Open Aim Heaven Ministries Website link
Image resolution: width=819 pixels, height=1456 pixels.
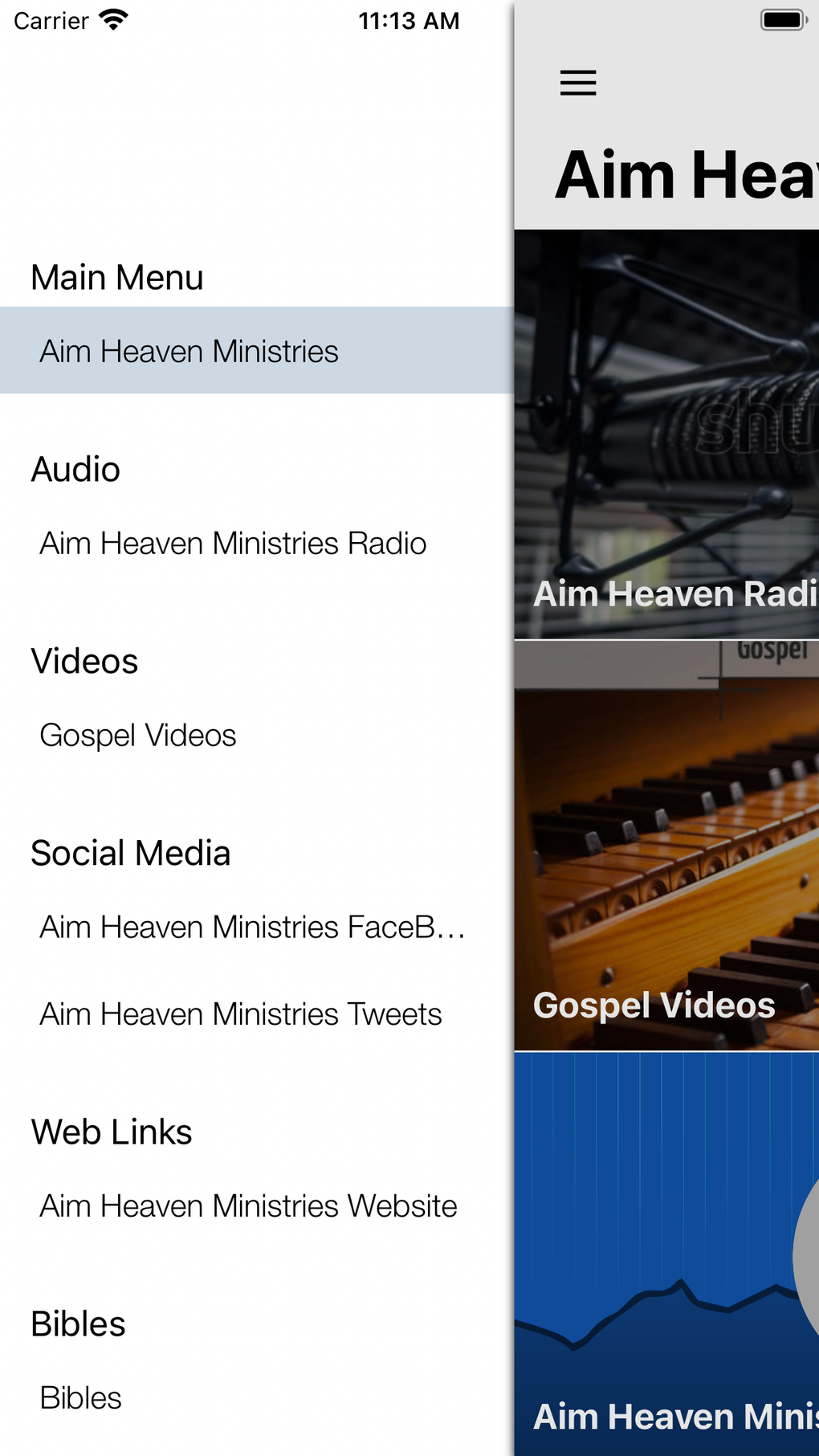[x=247, y=1205]
